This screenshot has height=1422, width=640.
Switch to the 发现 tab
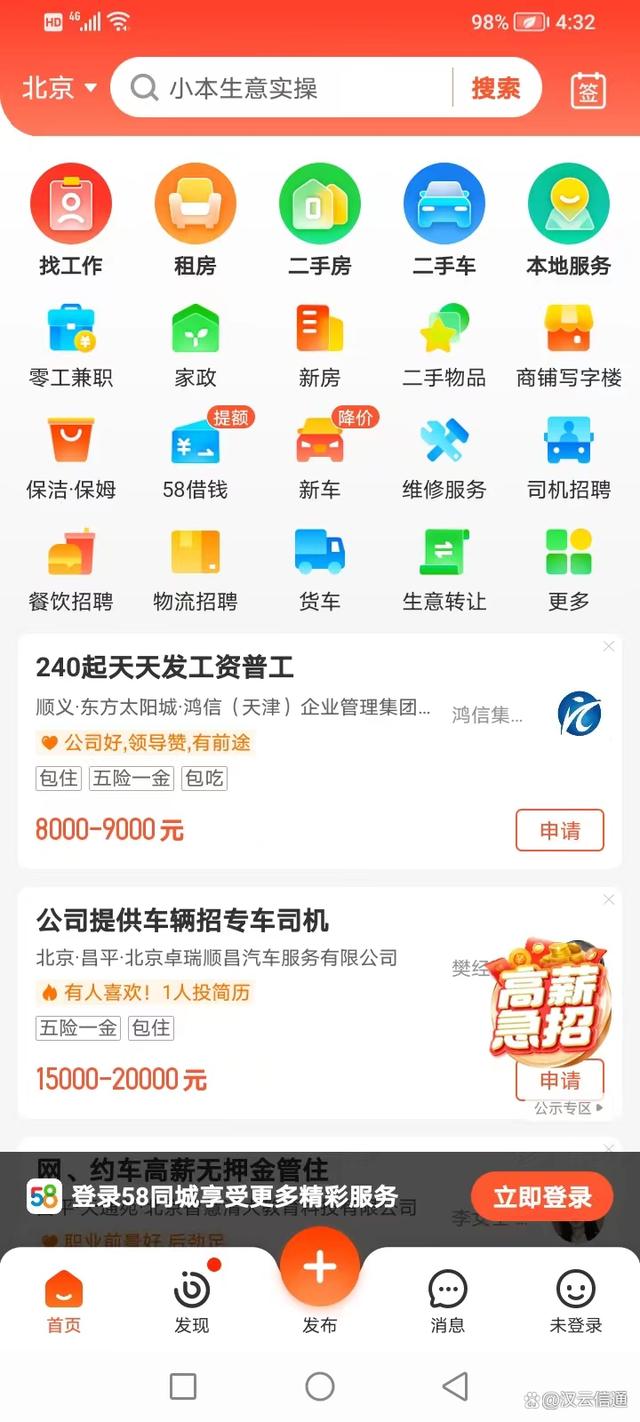pyautogui.click(x=192, y=1301)
